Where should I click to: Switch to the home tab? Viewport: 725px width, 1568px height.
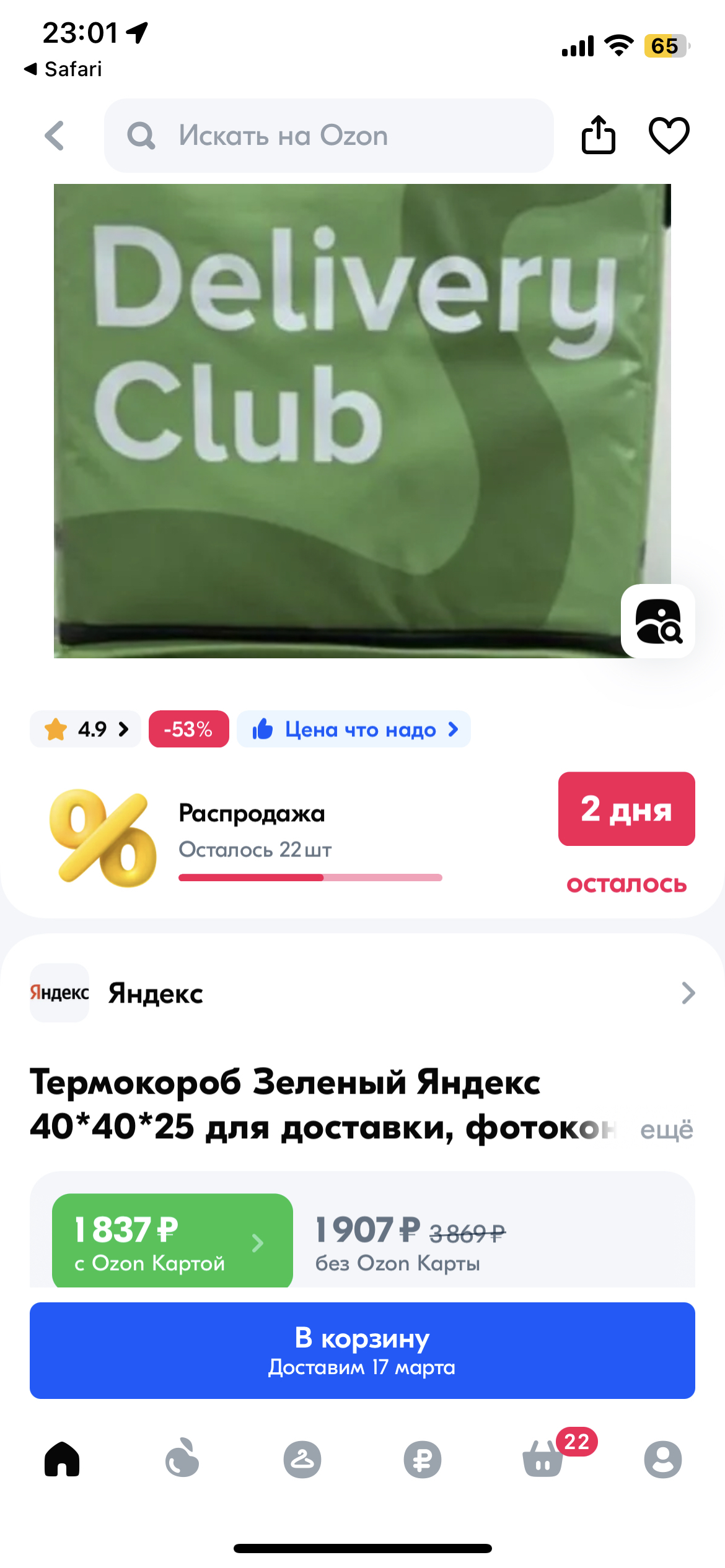[x=62, y=1460]
